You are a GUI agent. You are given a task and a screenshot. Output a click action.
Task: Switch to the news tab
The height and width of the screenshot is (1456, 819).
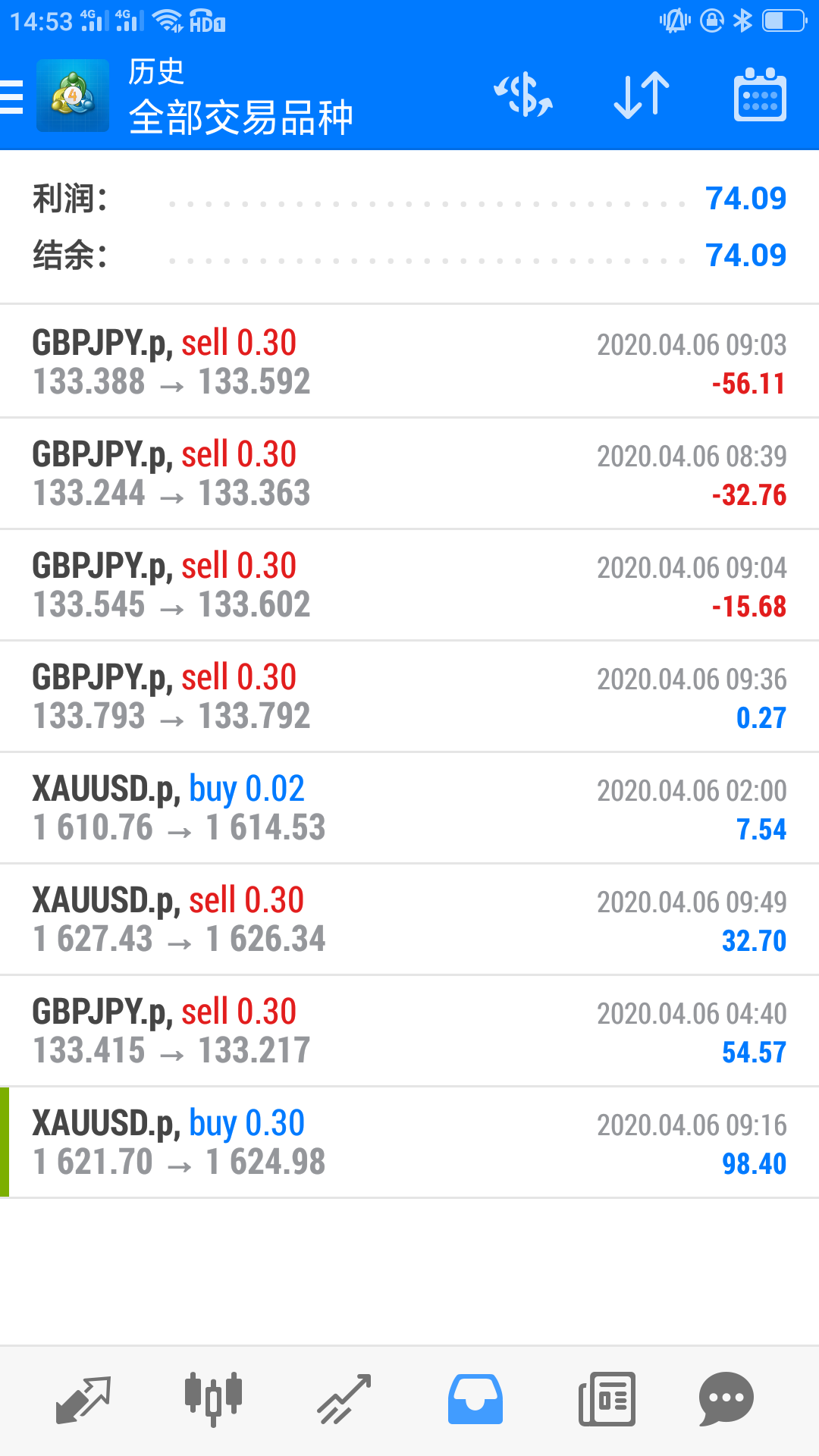[x=607, y=1399]
